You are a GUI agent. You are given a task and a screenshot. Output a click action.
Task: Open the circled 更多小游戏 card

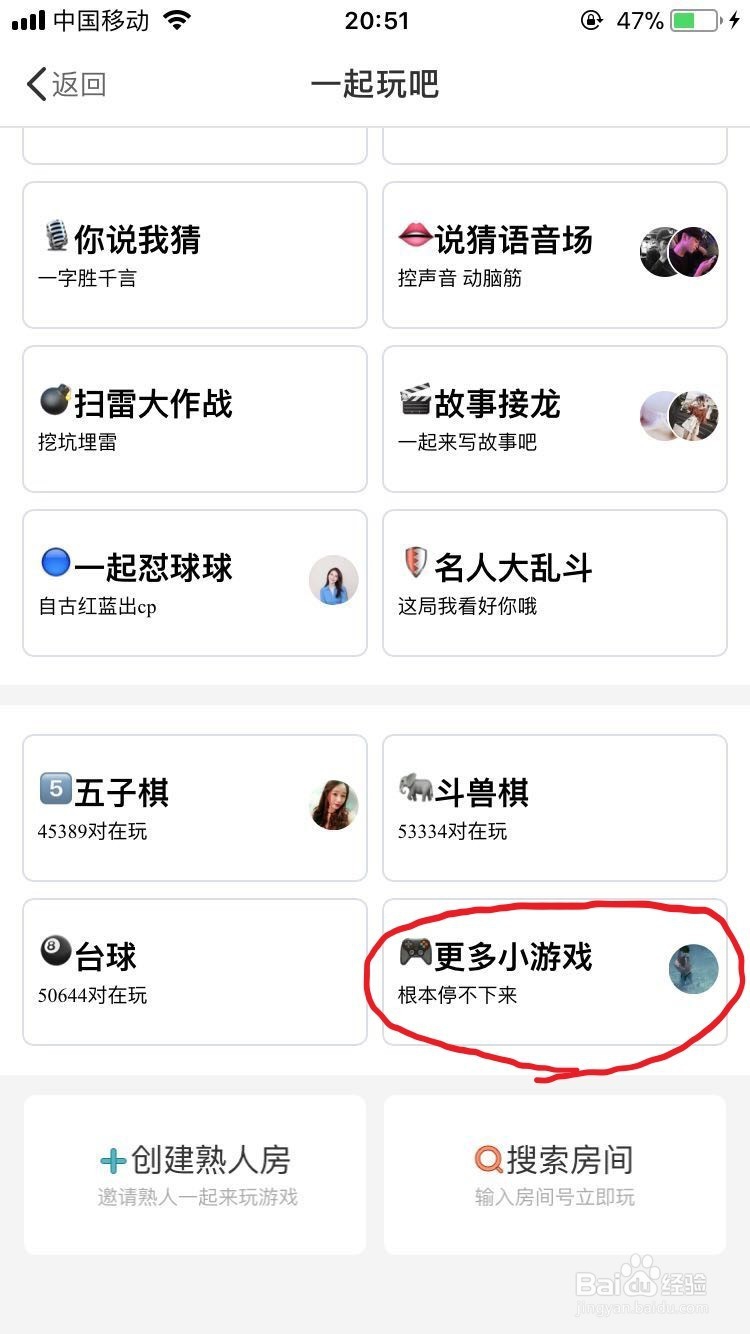[x=555, y=971]
